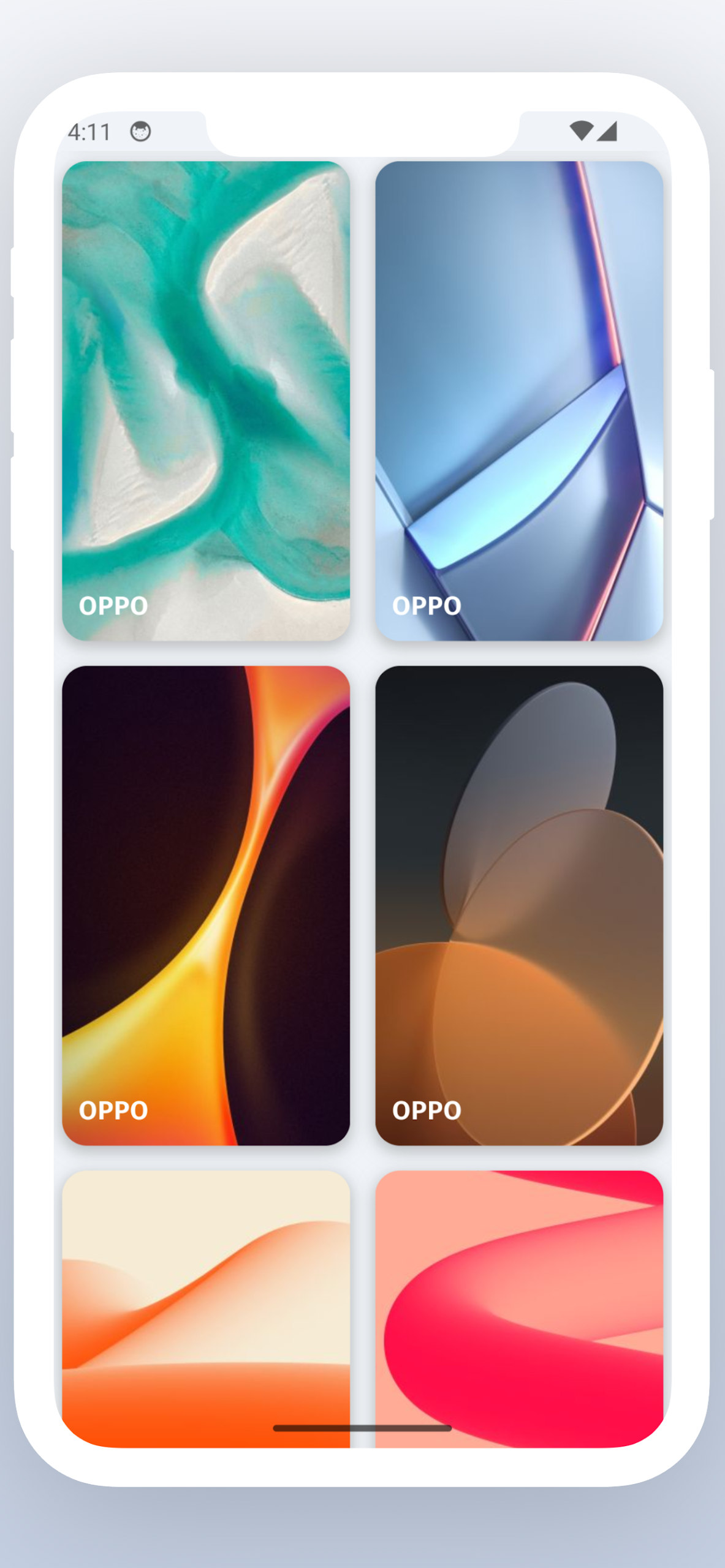Choose the pink and red ribbon wallpaper
Screen dimensions: 725x1568
pos(519,1309)
